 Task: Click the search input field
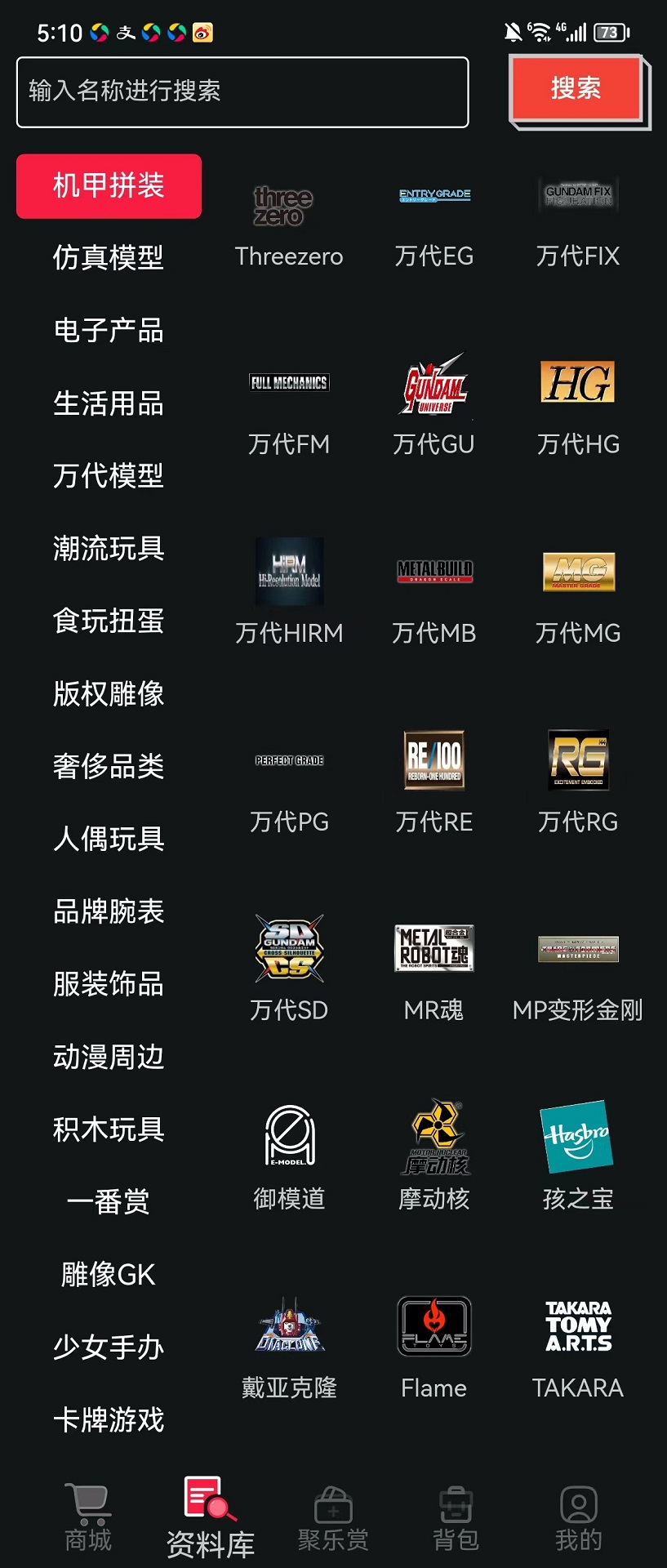coord(240,91)
